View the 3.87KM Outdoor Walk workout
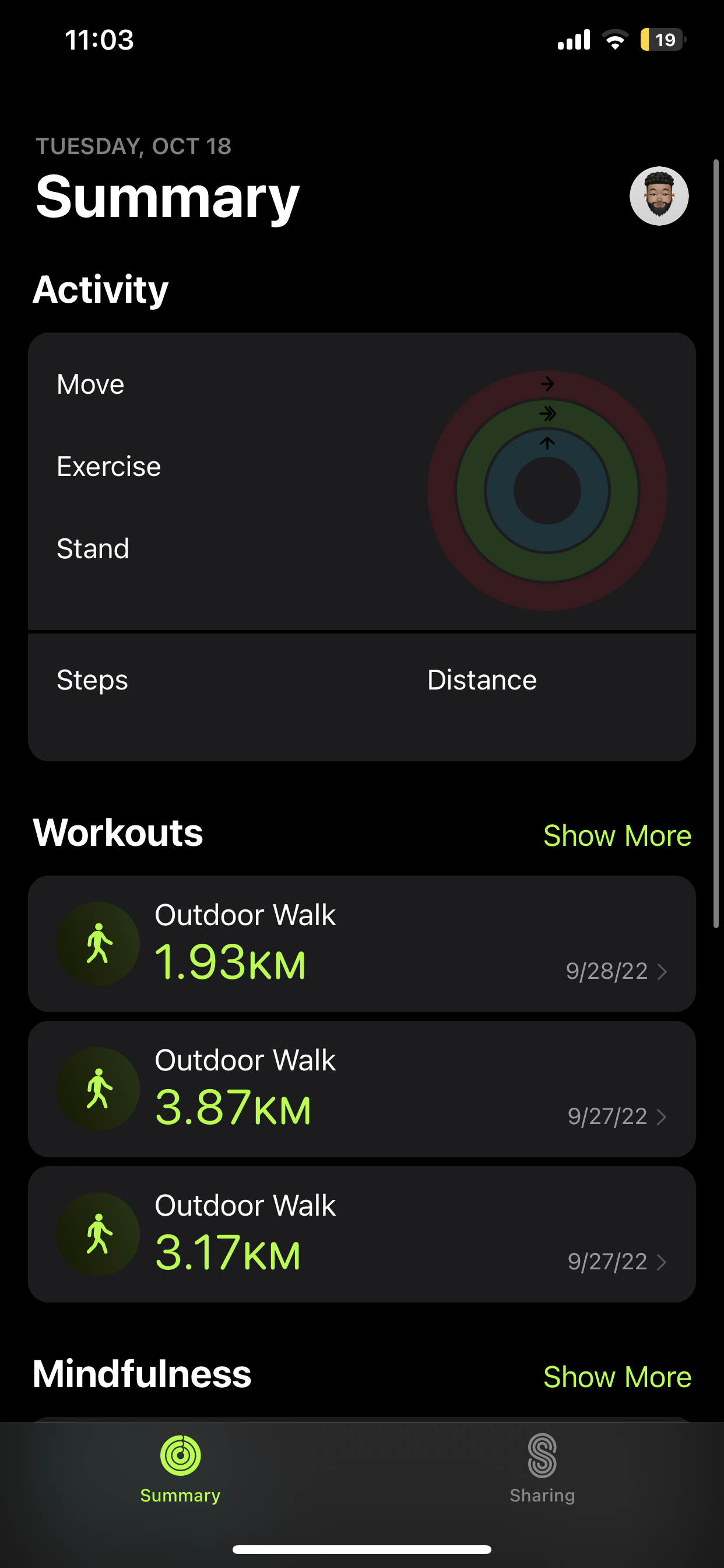Screen dimensions: 724x1568 coord(361,1089)
